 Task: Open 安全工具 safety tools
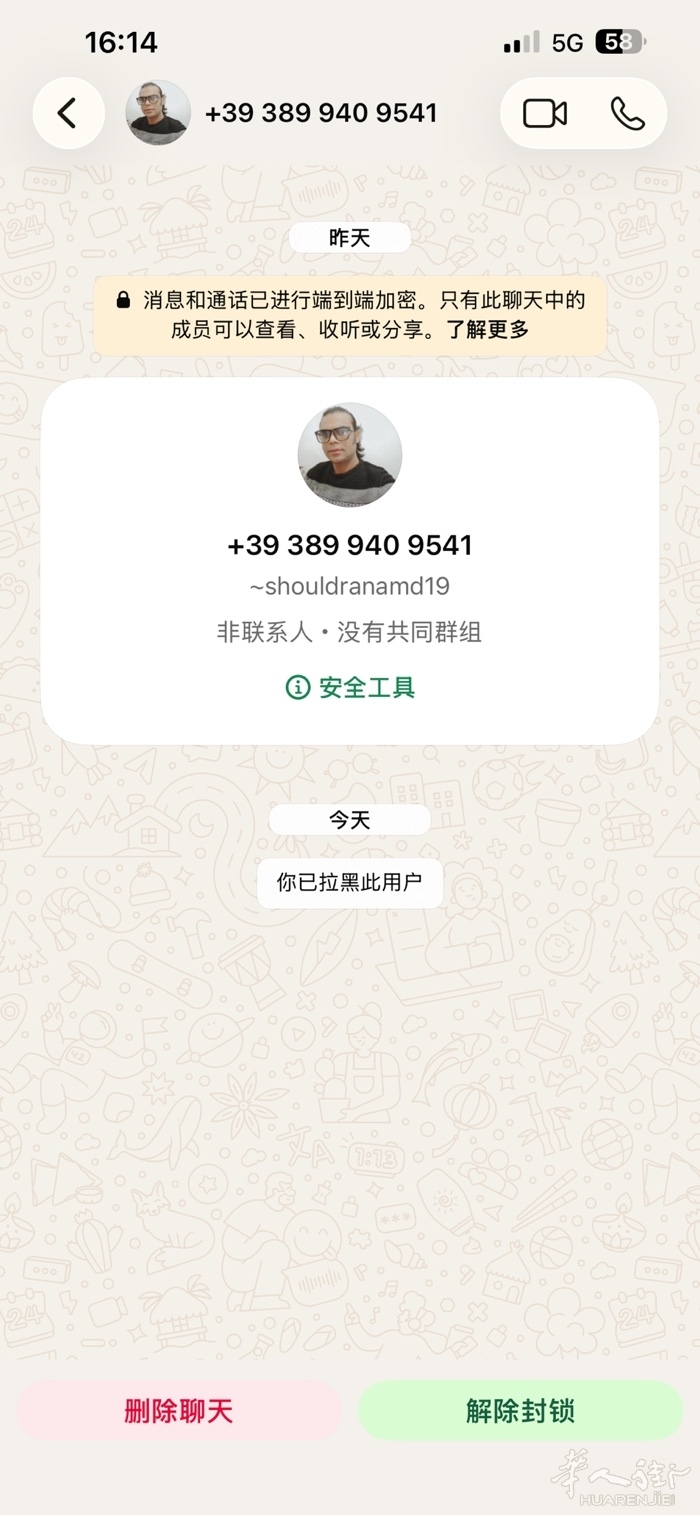coord(350,687)
